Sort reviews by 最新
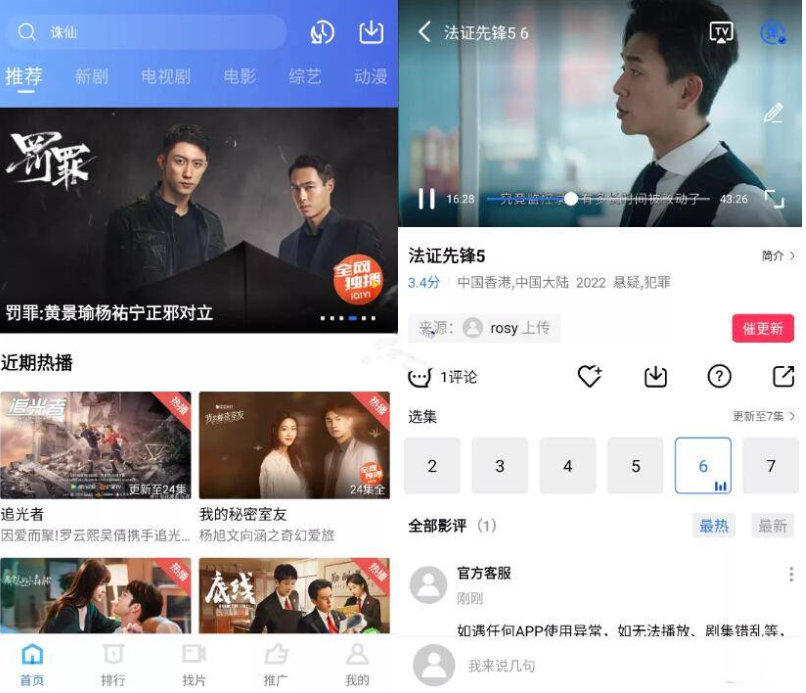This screenshot has width=806, height=693. coord(772,526)
